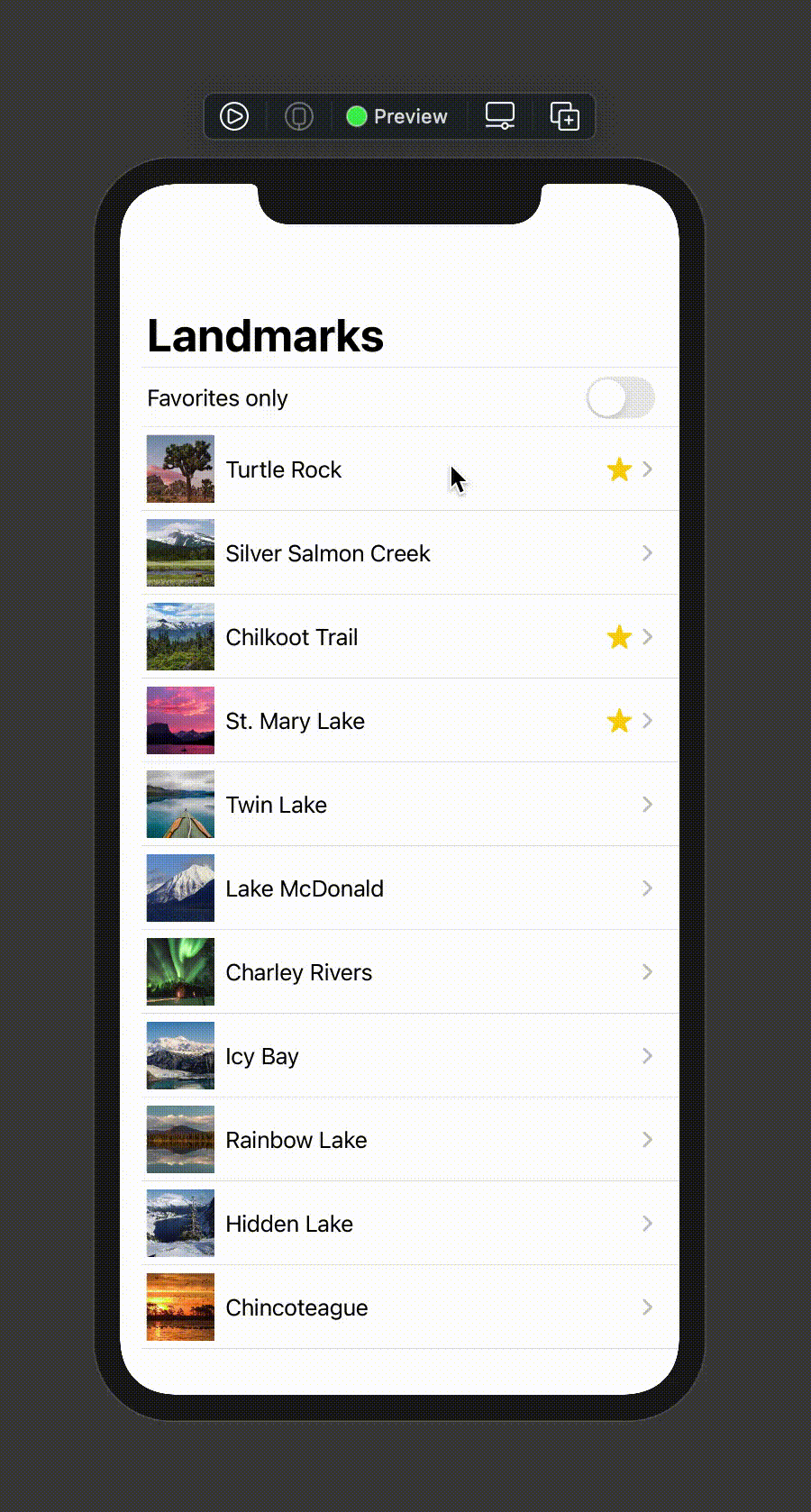
Task: Click the preview on device button
Action: pos(299,116)
